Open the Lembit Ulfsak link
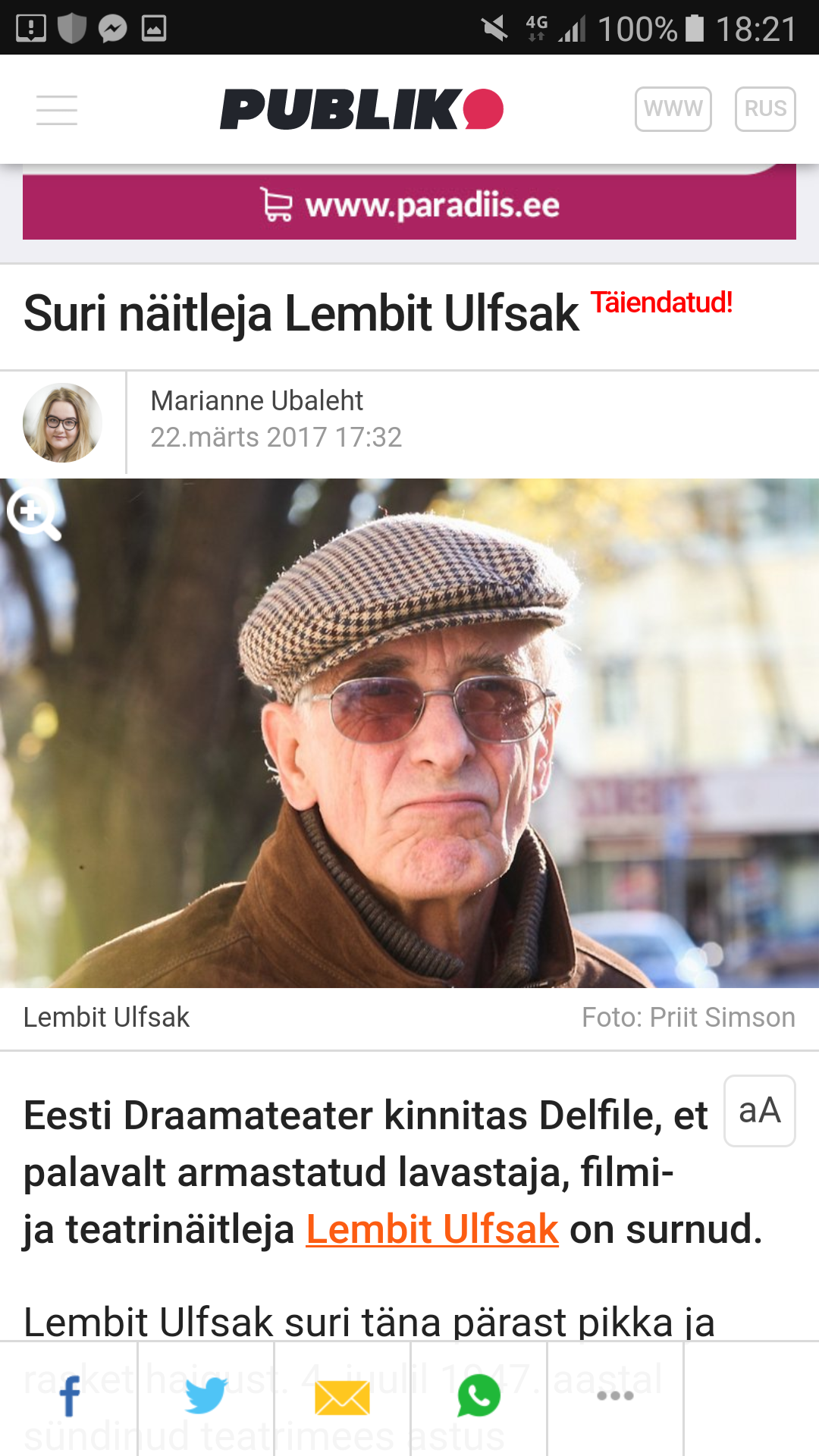819x1456 pixels. (432, 1229)
